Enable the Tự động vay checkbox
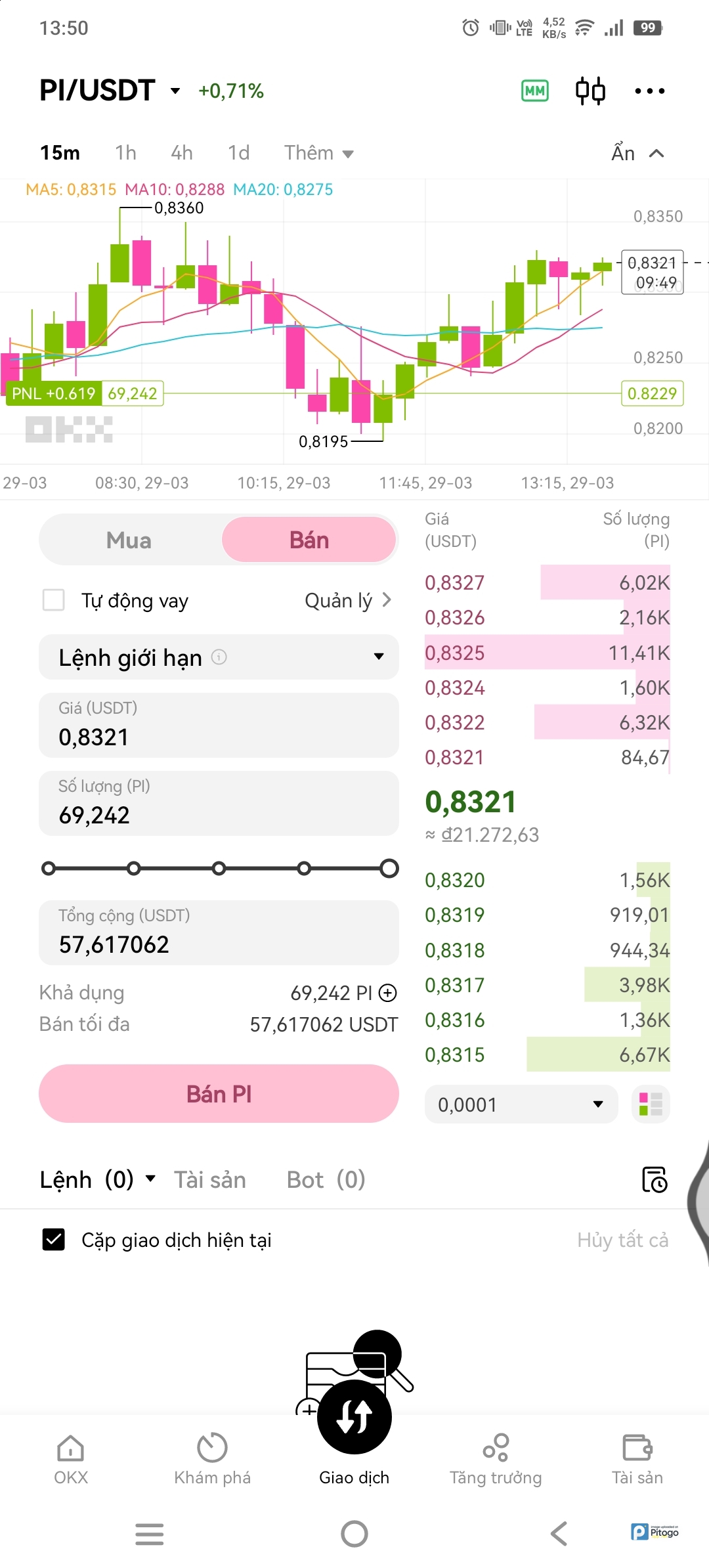The height and width of the screenshot is (1568, 709). [x=53, y=599]
